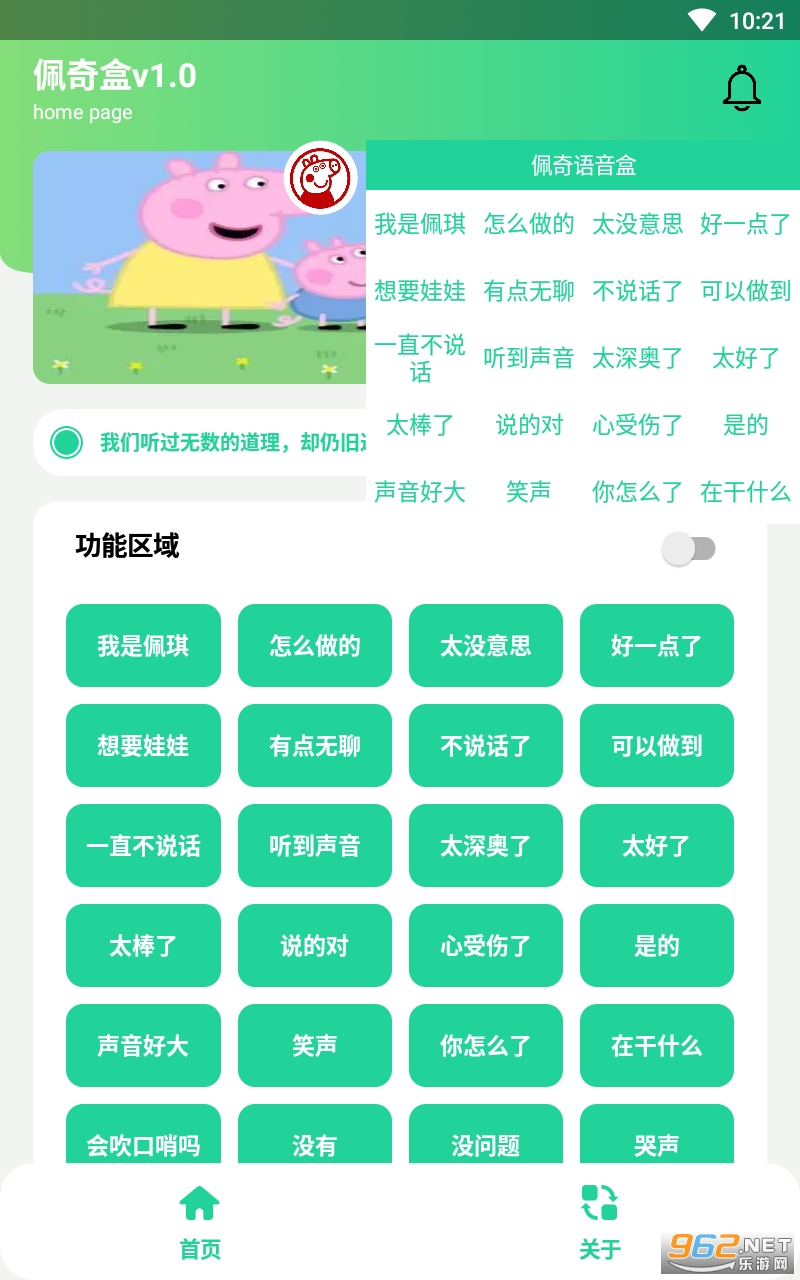
Task: Pick 笑声 in the 佩奇语音盒 floating panel
Action: 528,492
